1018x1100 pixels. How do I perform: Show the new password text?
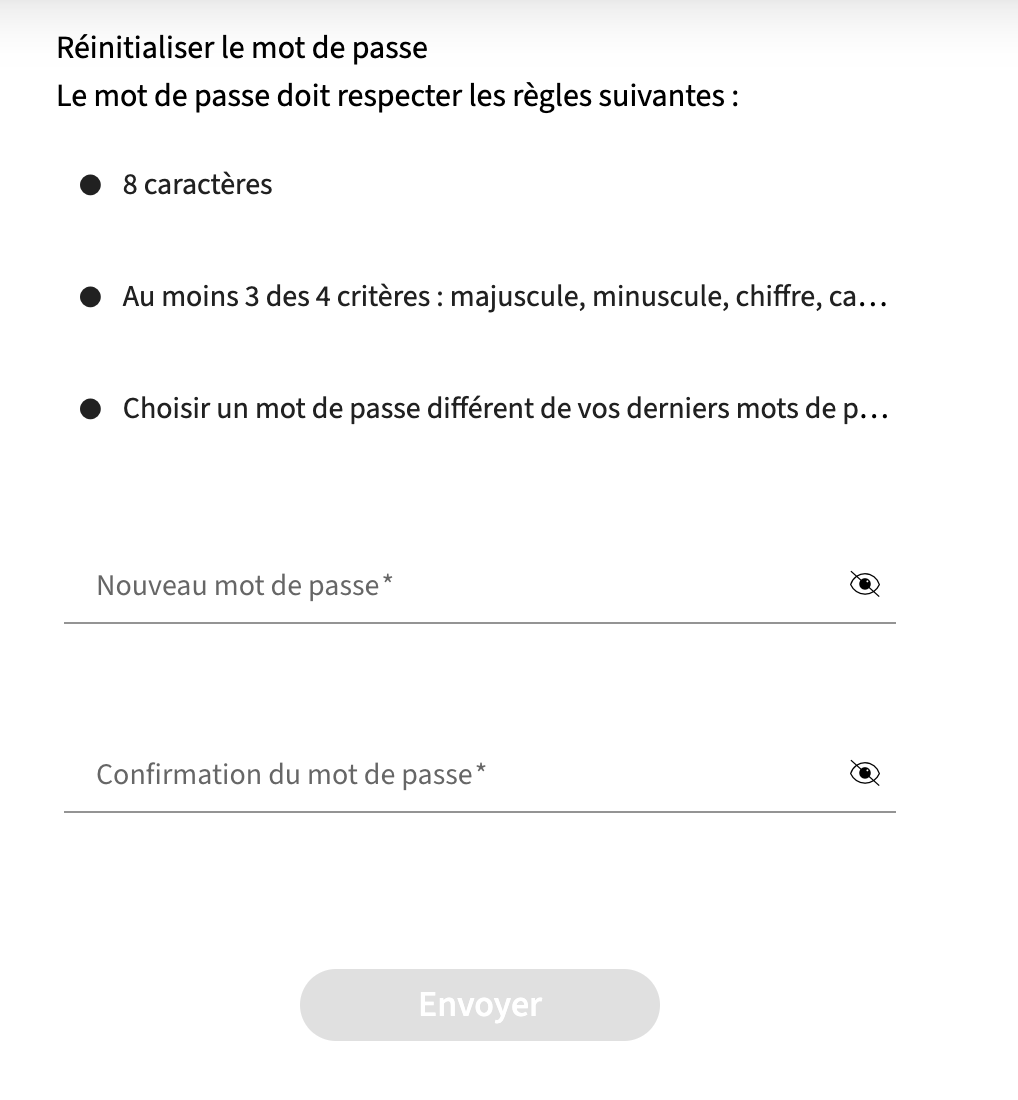pyautogui.click(x=864, y=584)
